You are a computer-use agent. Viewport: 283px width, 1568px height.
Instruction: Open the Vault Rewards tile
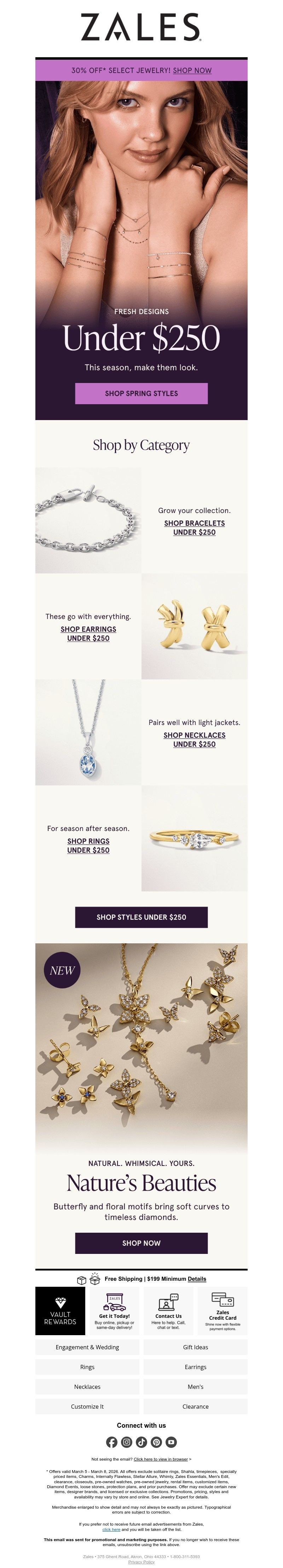tap(60, 1310)
